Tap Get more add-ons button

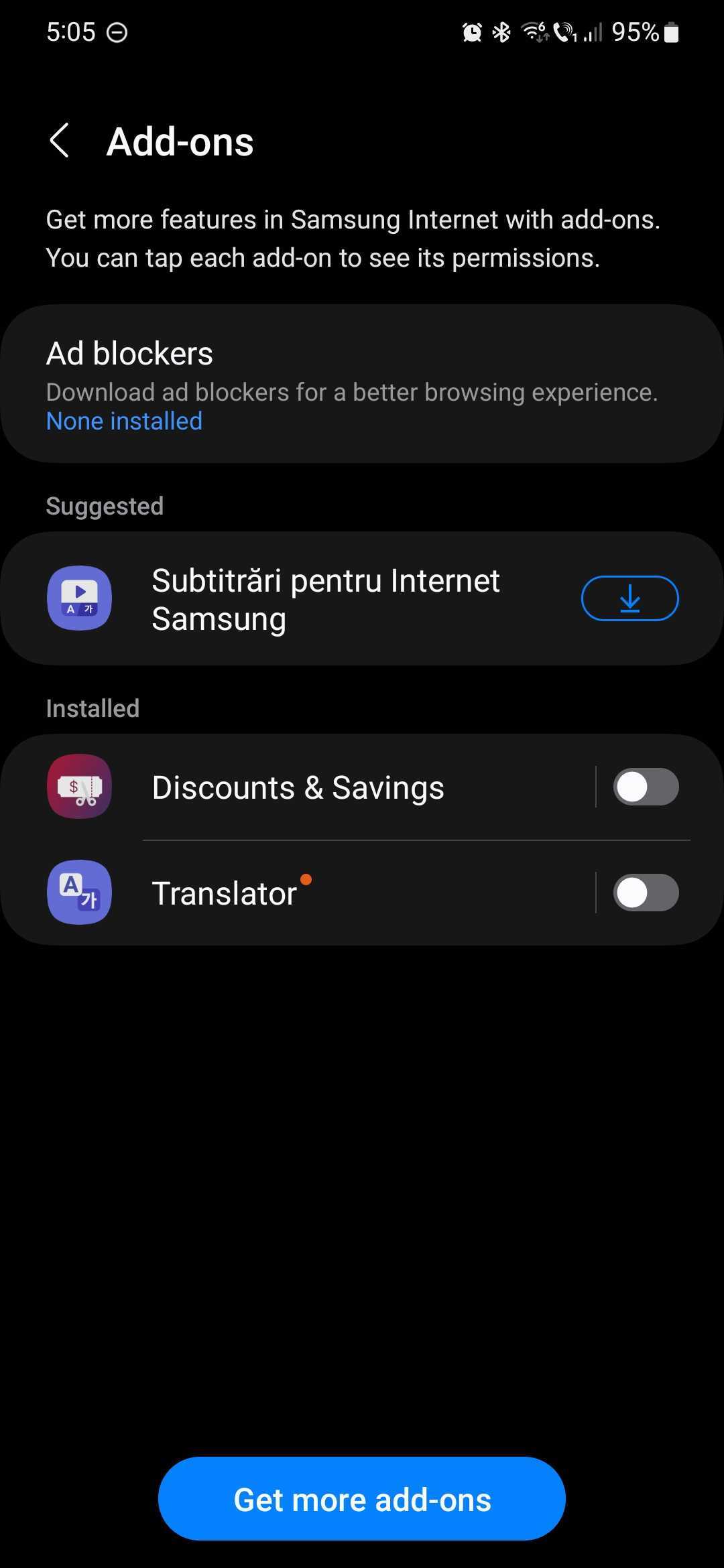[362, 1499]
